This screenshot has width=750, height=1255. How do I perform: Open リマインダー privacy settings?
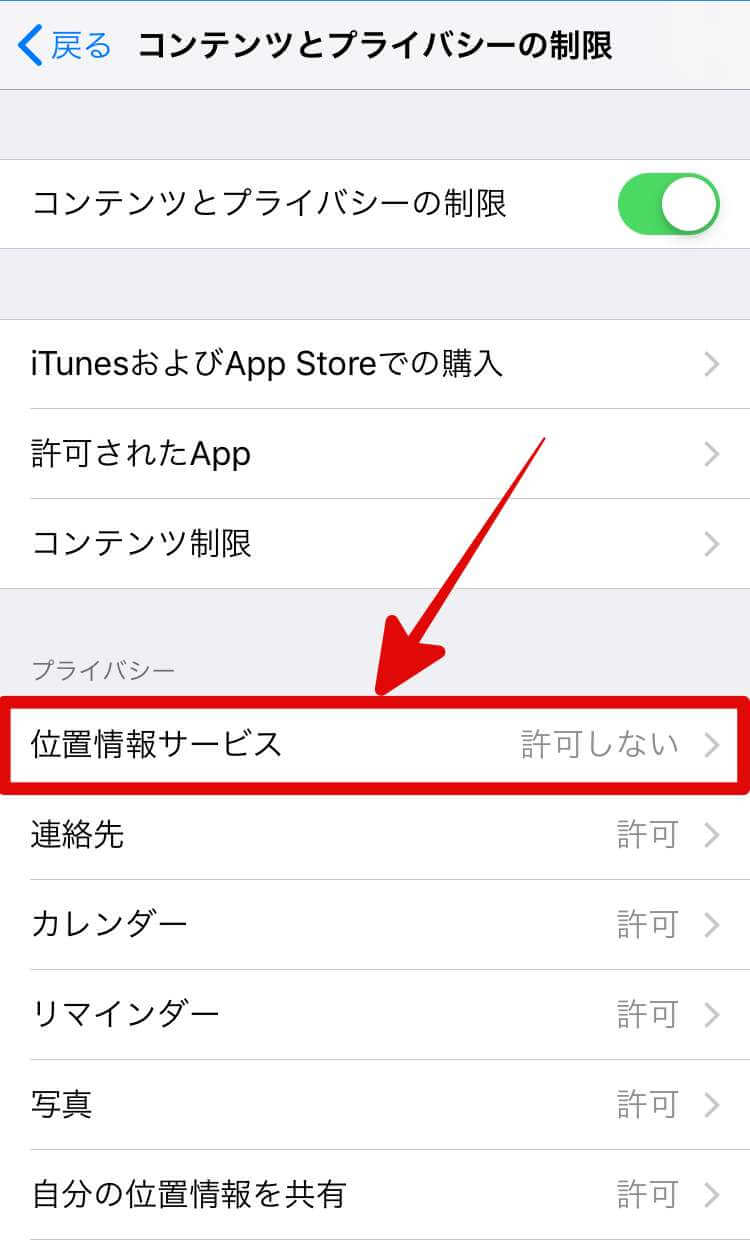(x=375, y=1015)
